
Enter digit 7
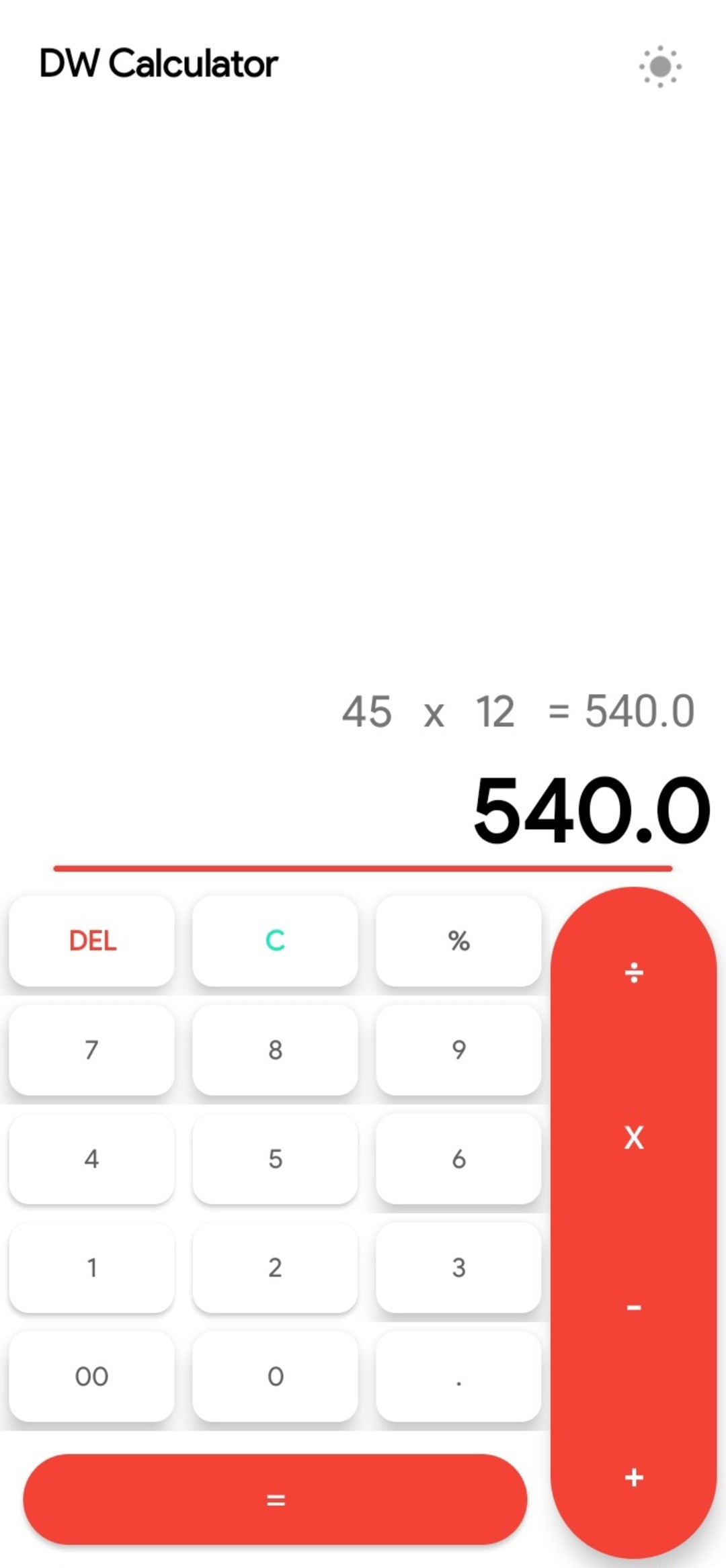click(x=92, y=1049)
